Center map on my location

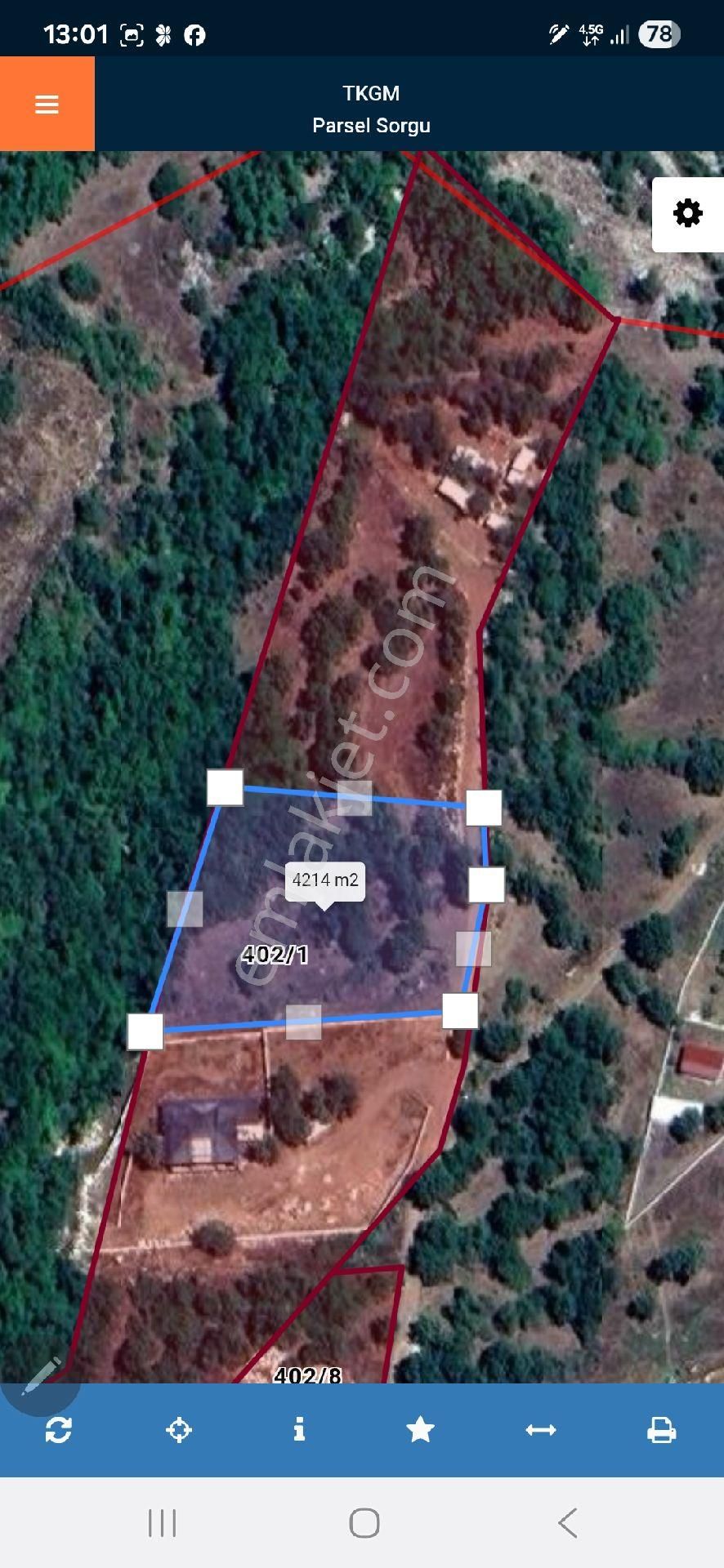(179, 1430)
